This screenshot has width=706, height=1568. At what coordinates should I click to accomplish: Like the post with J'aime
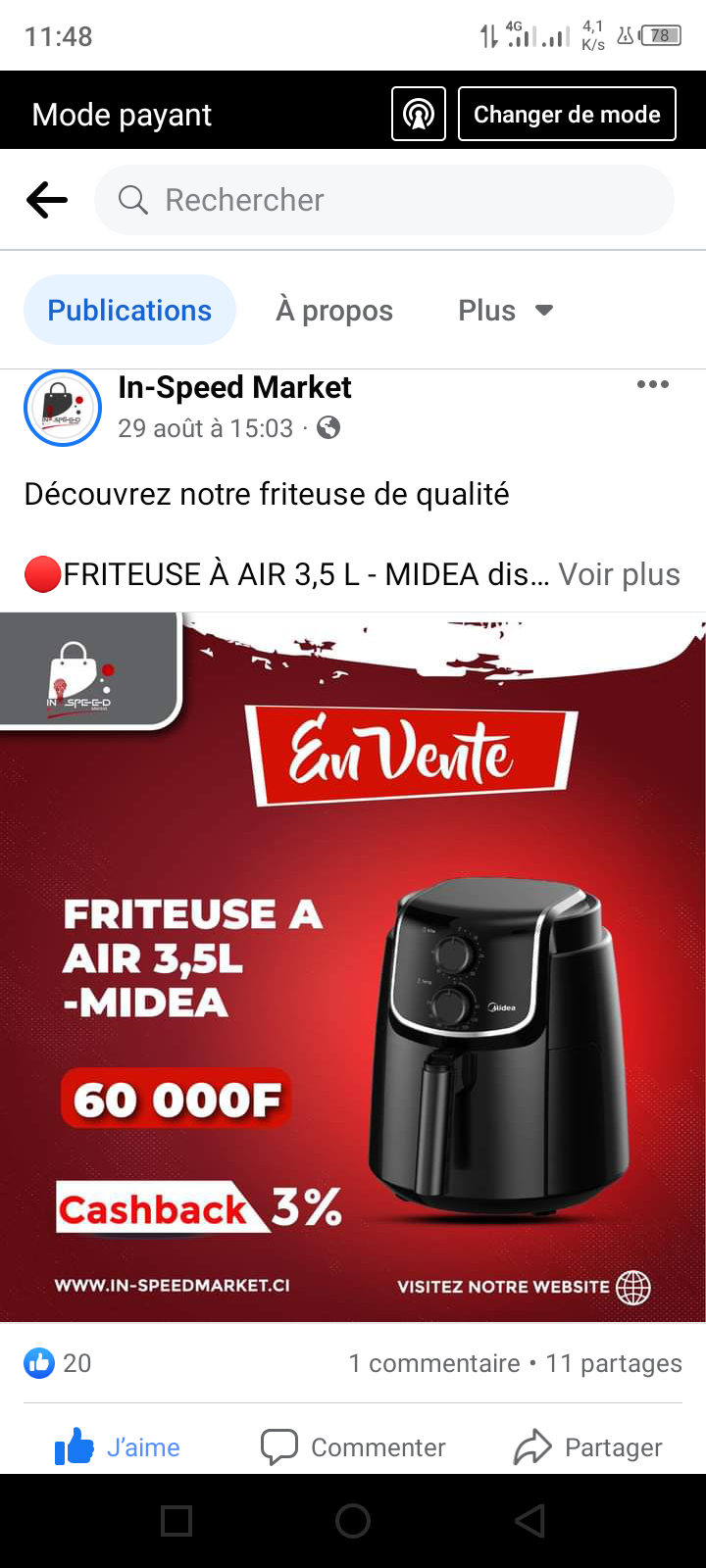pyautogui.click(x=118, y=1447)
